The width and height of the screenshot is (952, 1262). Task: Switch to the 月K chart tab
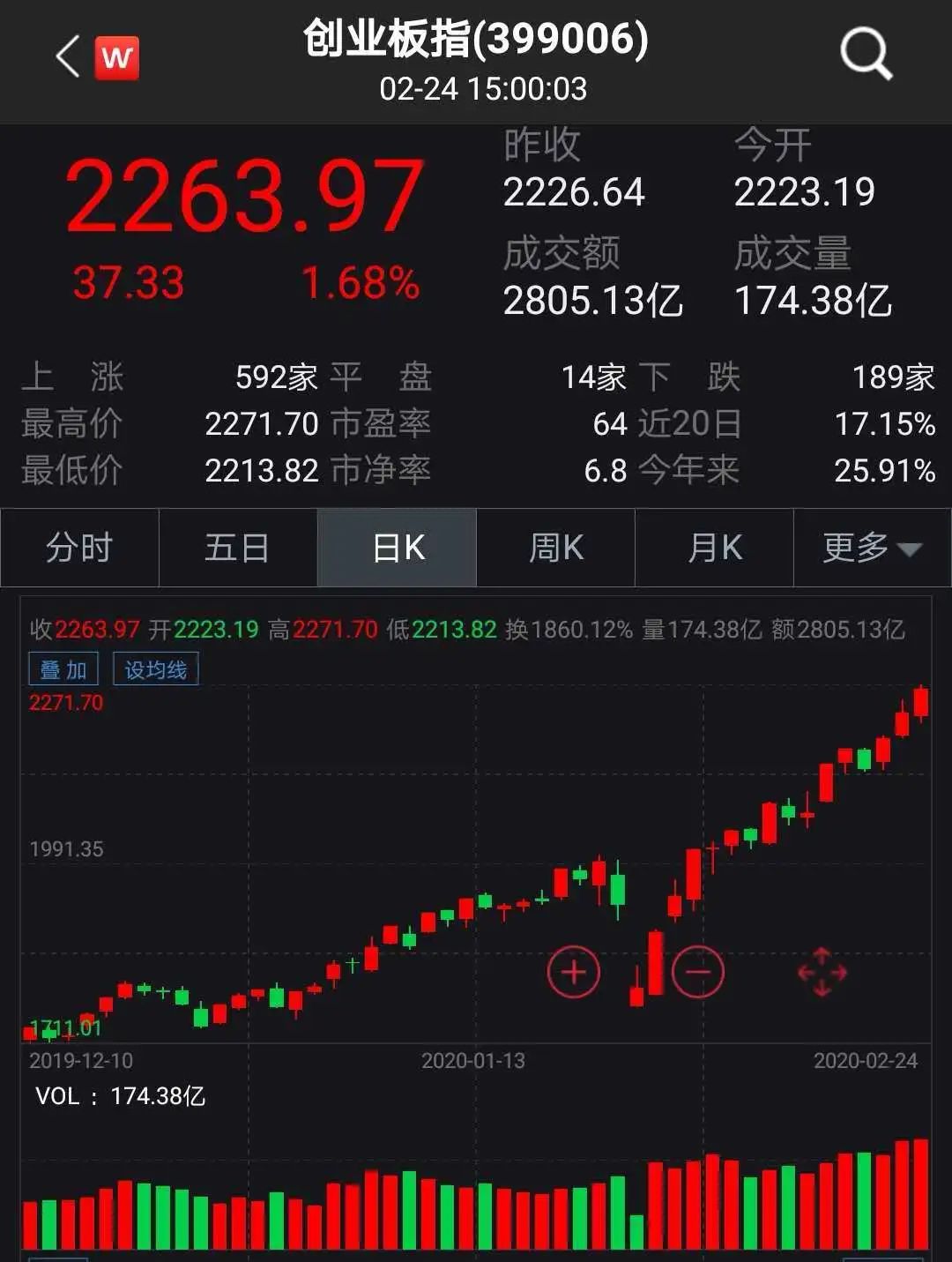tap(714, 548)
